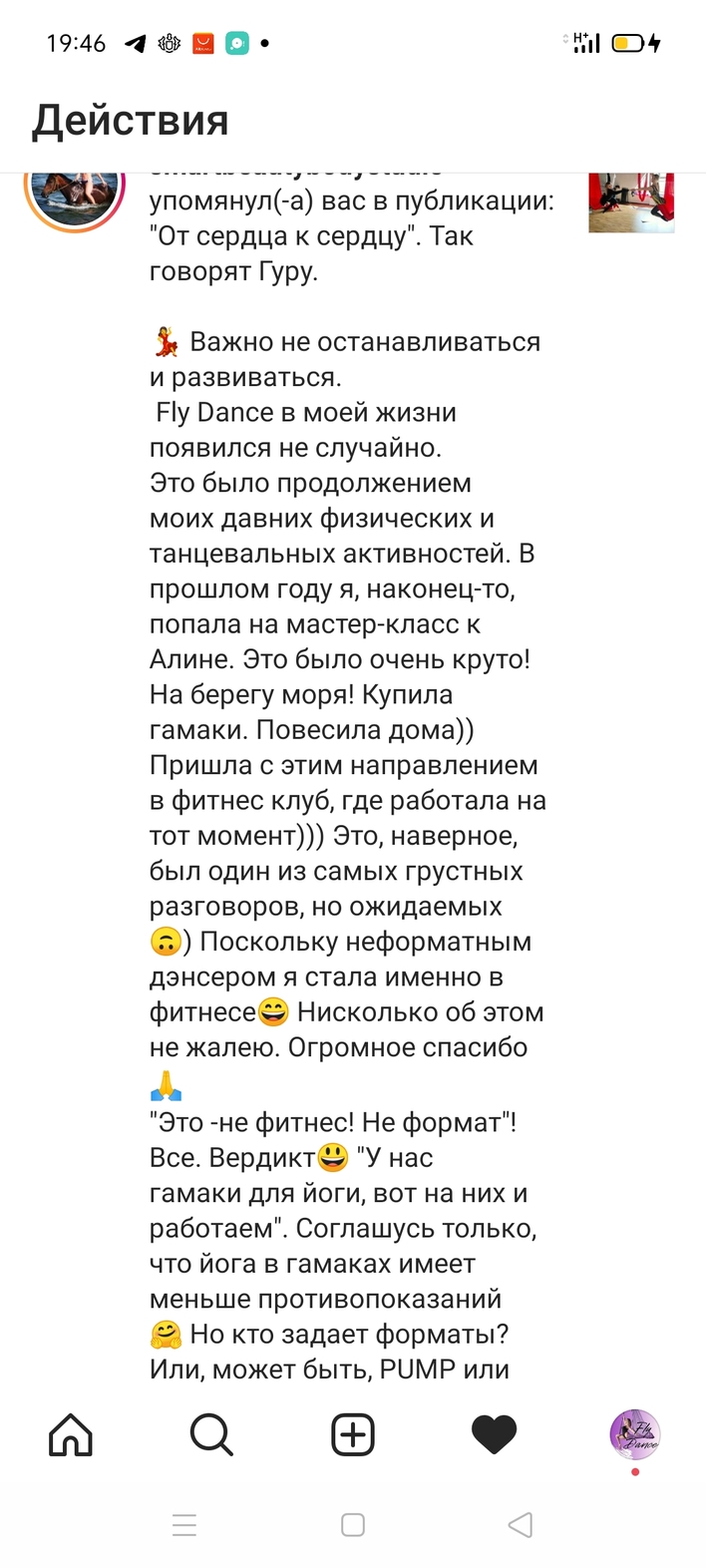Create a new post
The width and height of the screenshot is (706, 1568).
[352, 1435]
